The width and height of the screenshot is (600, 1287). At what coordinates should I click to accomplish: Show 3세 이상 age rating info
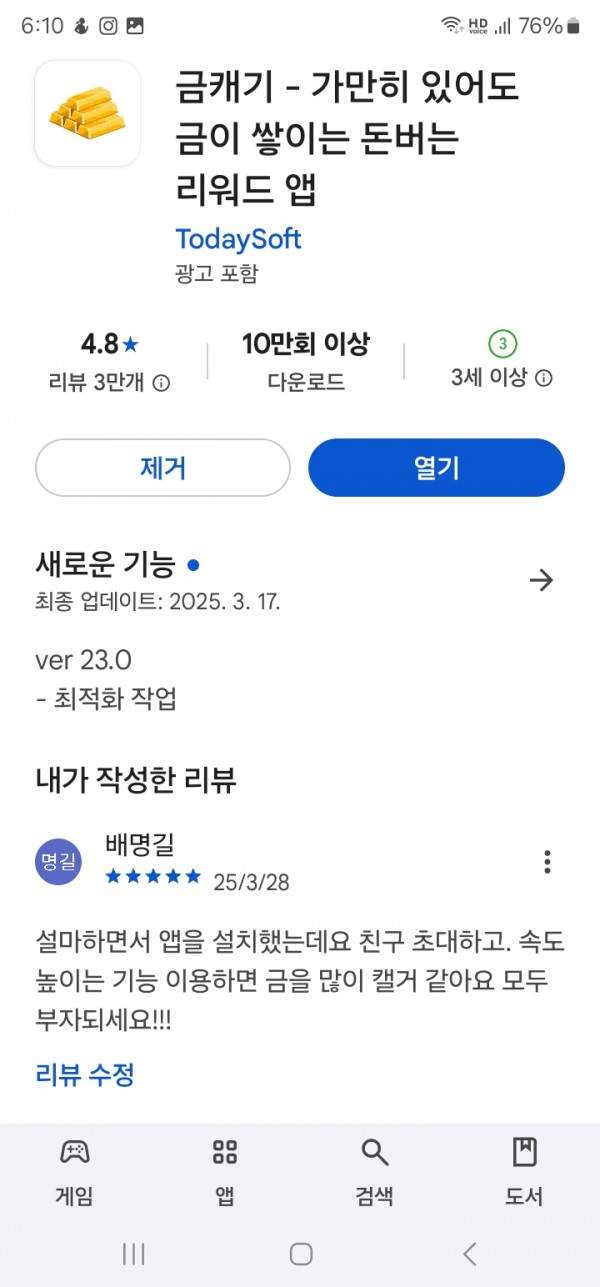pyautogui.click(x=544, y=378)
